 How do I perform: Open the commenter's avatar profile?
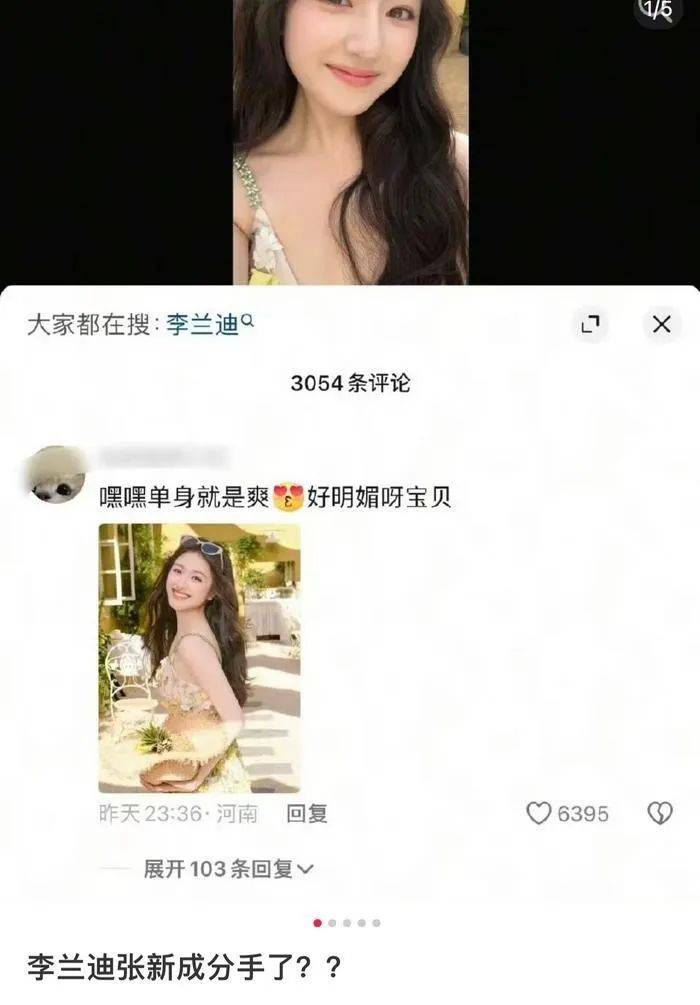click(56, 476)
